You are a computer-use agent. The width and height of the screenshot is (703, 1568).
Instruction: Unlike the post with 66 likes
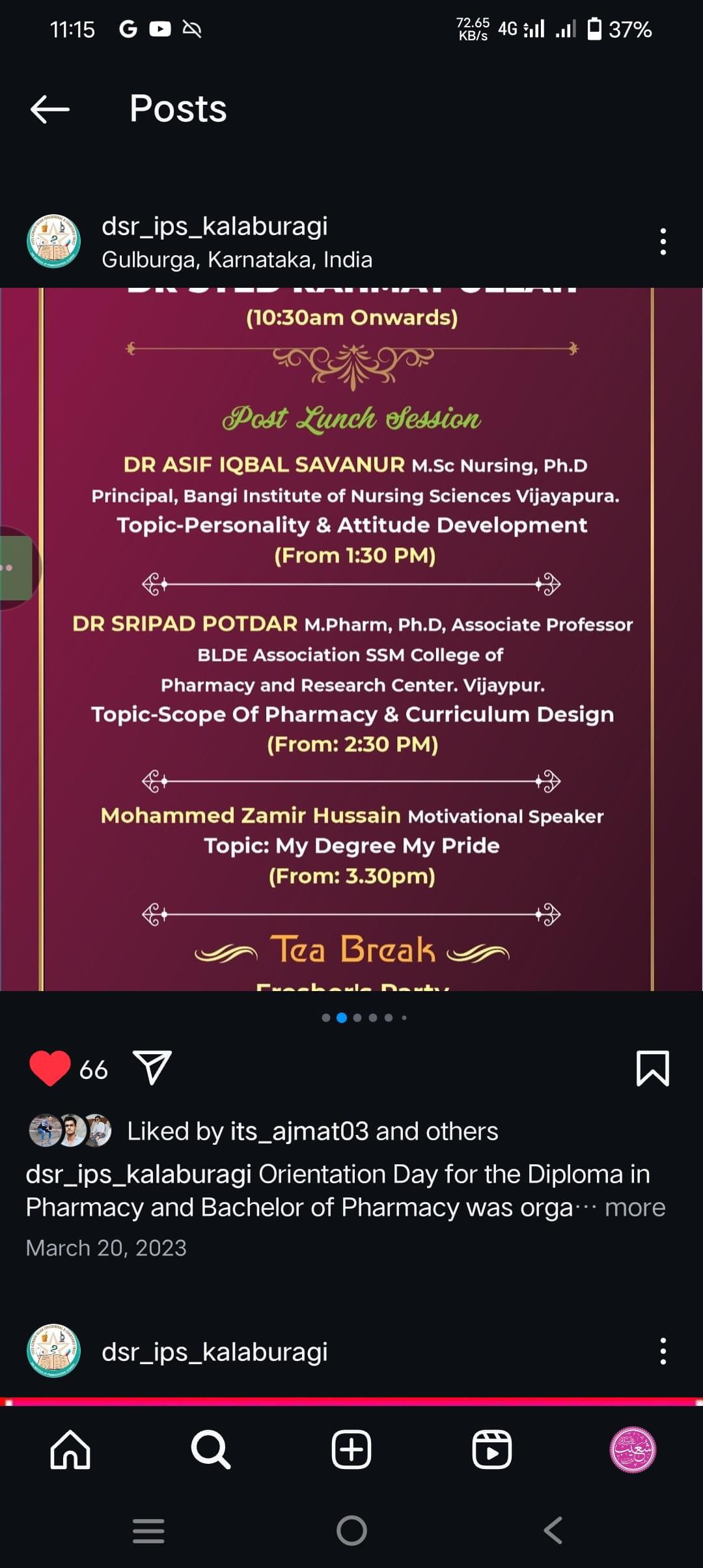pyautogui.click(x=49, y=1069)
